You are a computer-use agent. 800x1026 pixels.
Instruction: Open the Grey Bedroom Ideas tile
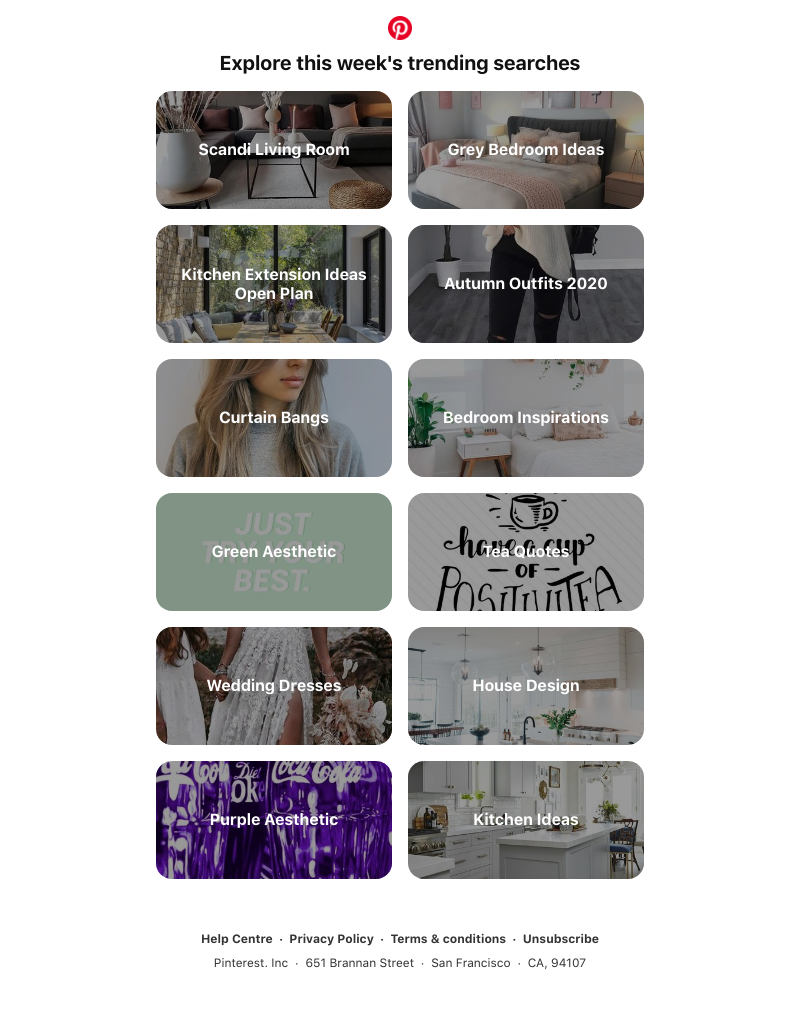(525, 150)
